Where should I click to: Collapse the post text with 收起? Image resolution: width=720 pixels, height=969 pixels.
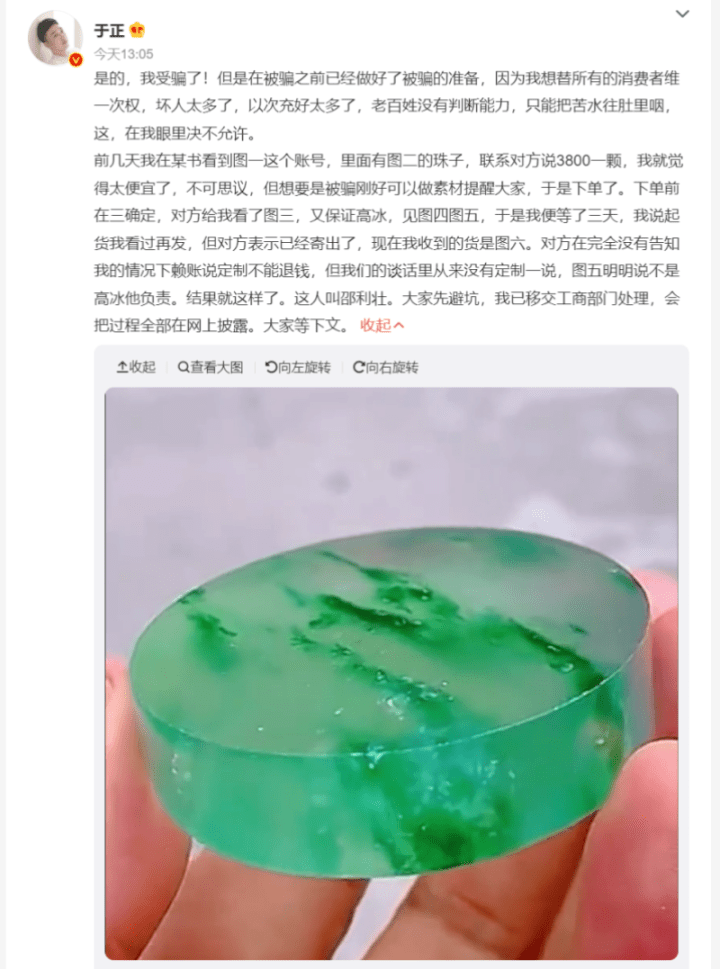(x=382, y=325)
